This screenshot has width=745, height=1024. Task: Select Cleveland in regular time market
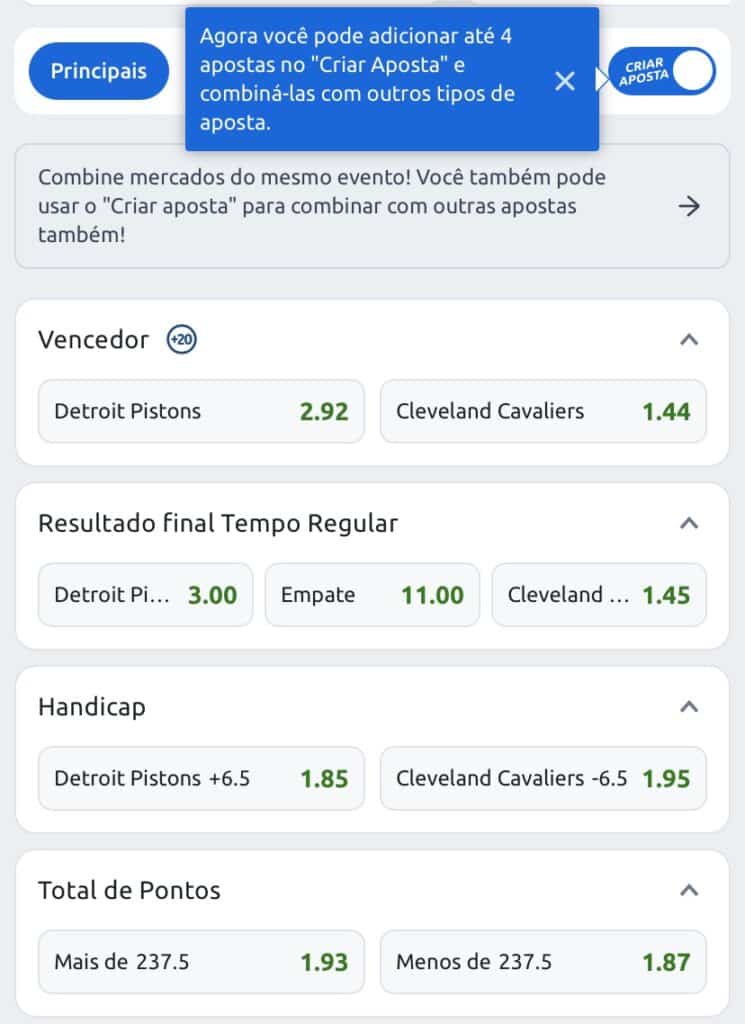598,594
